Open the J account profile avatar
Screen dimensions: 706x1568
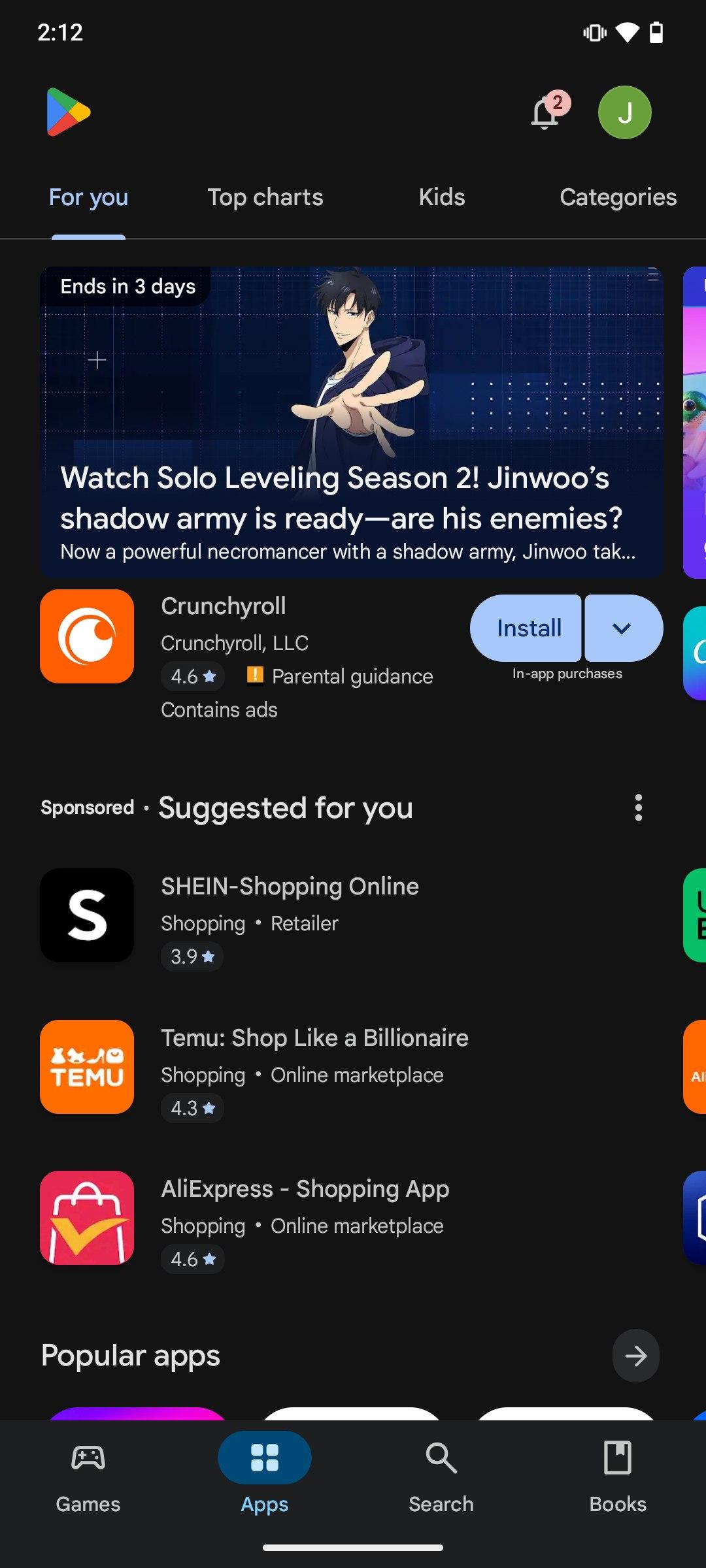[624, 112]
